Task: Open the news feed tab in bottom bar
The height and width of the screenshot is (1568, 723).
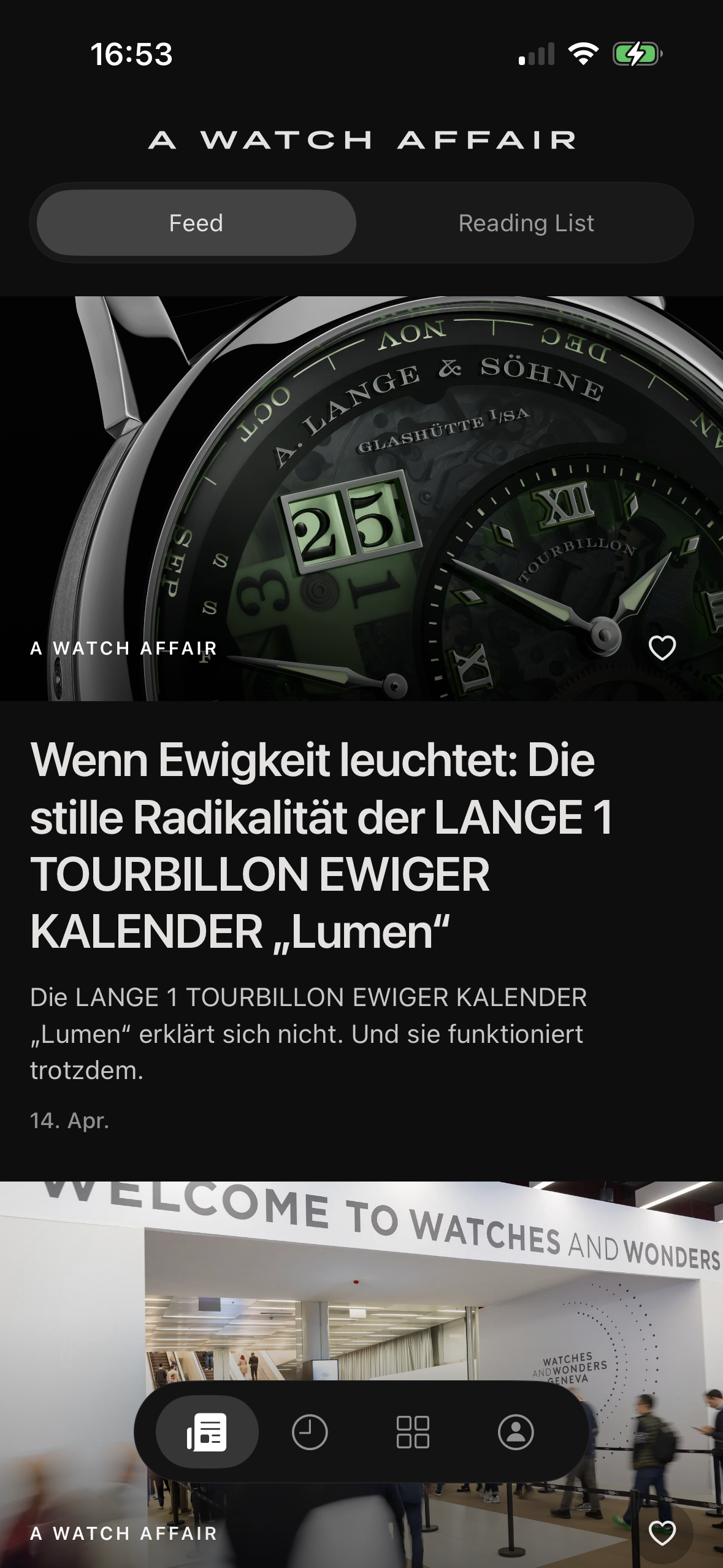Action: [207, 1432]
